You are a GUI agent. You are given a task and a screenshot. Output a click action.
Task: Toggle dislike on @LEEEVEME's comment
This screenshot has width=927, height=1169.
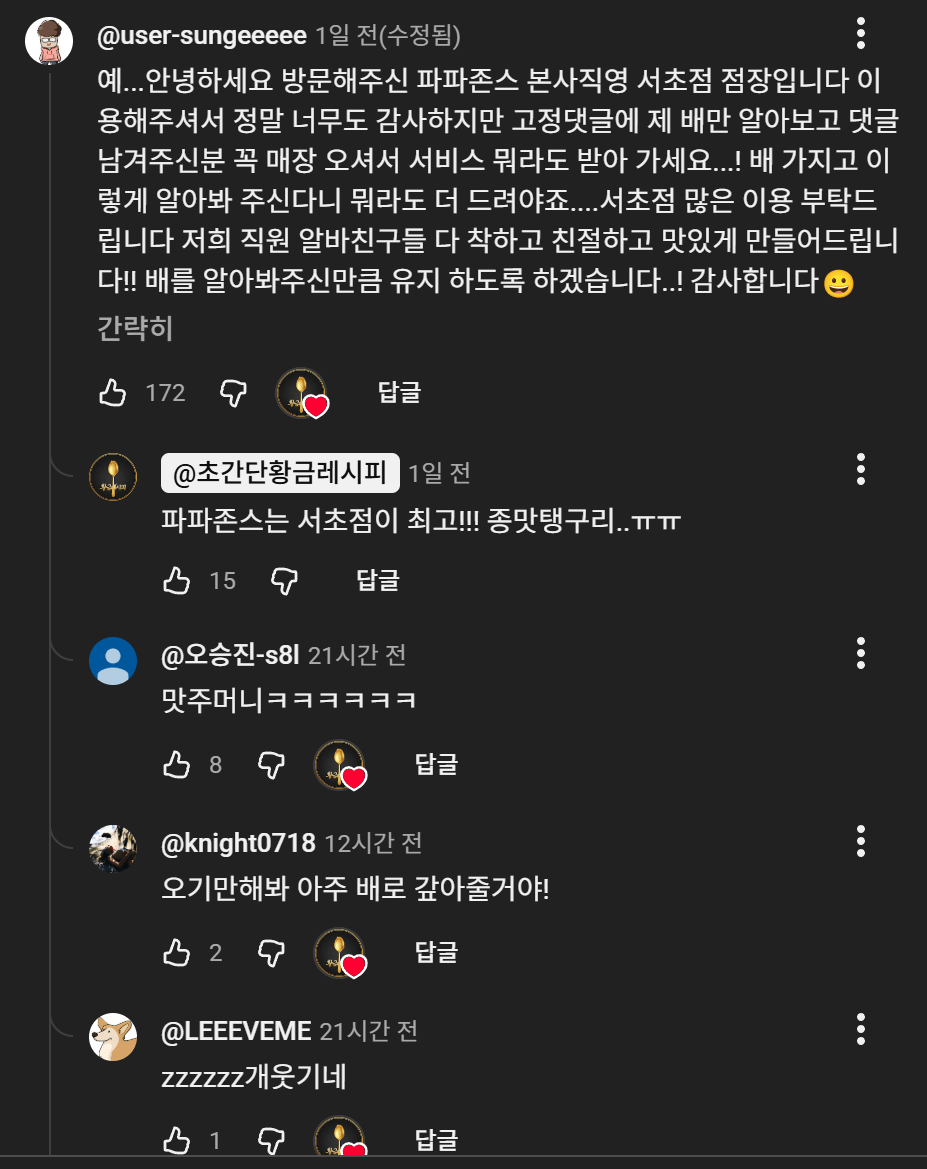pyautogui.click(x=269, y=1139)
